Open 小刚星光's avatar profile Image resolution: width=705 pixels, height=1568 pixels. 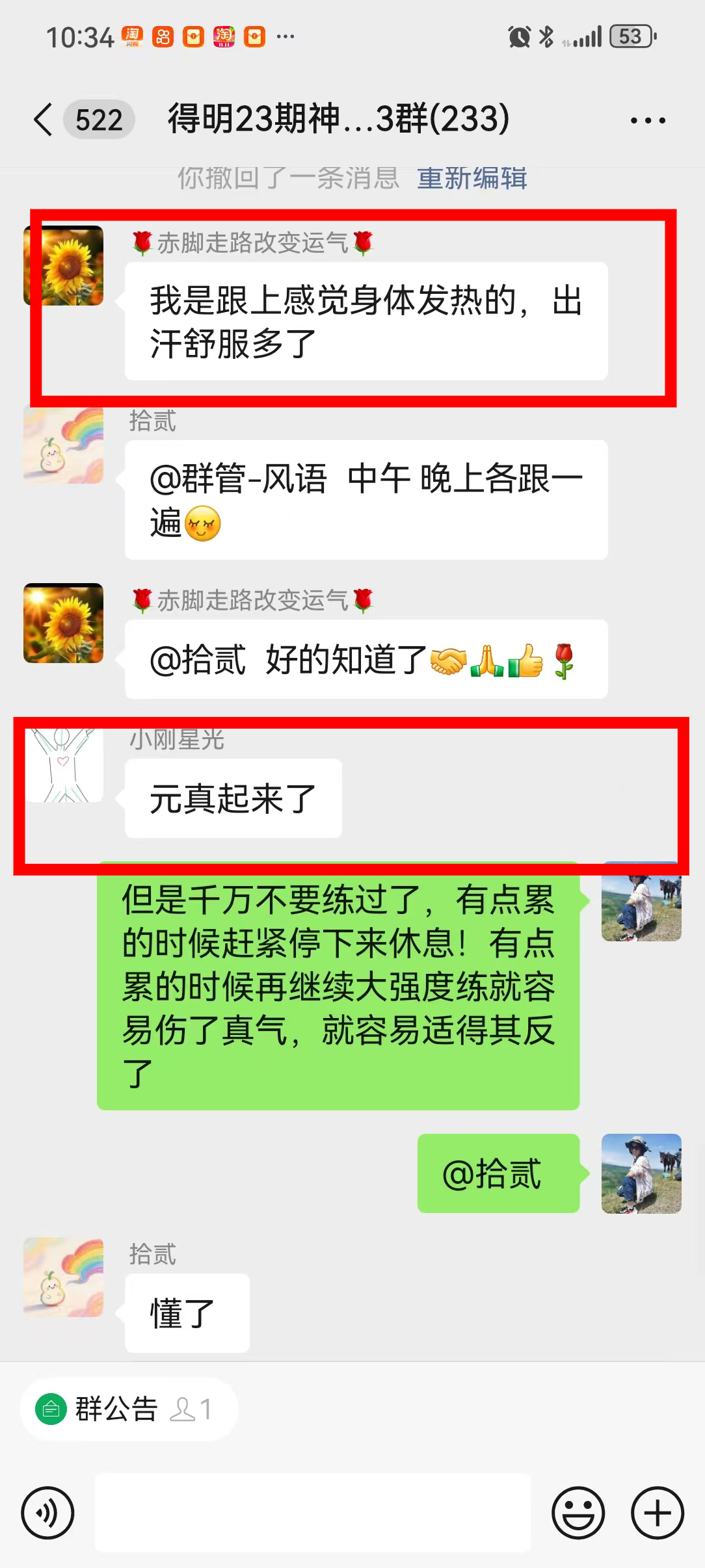[x=64, y=765]
